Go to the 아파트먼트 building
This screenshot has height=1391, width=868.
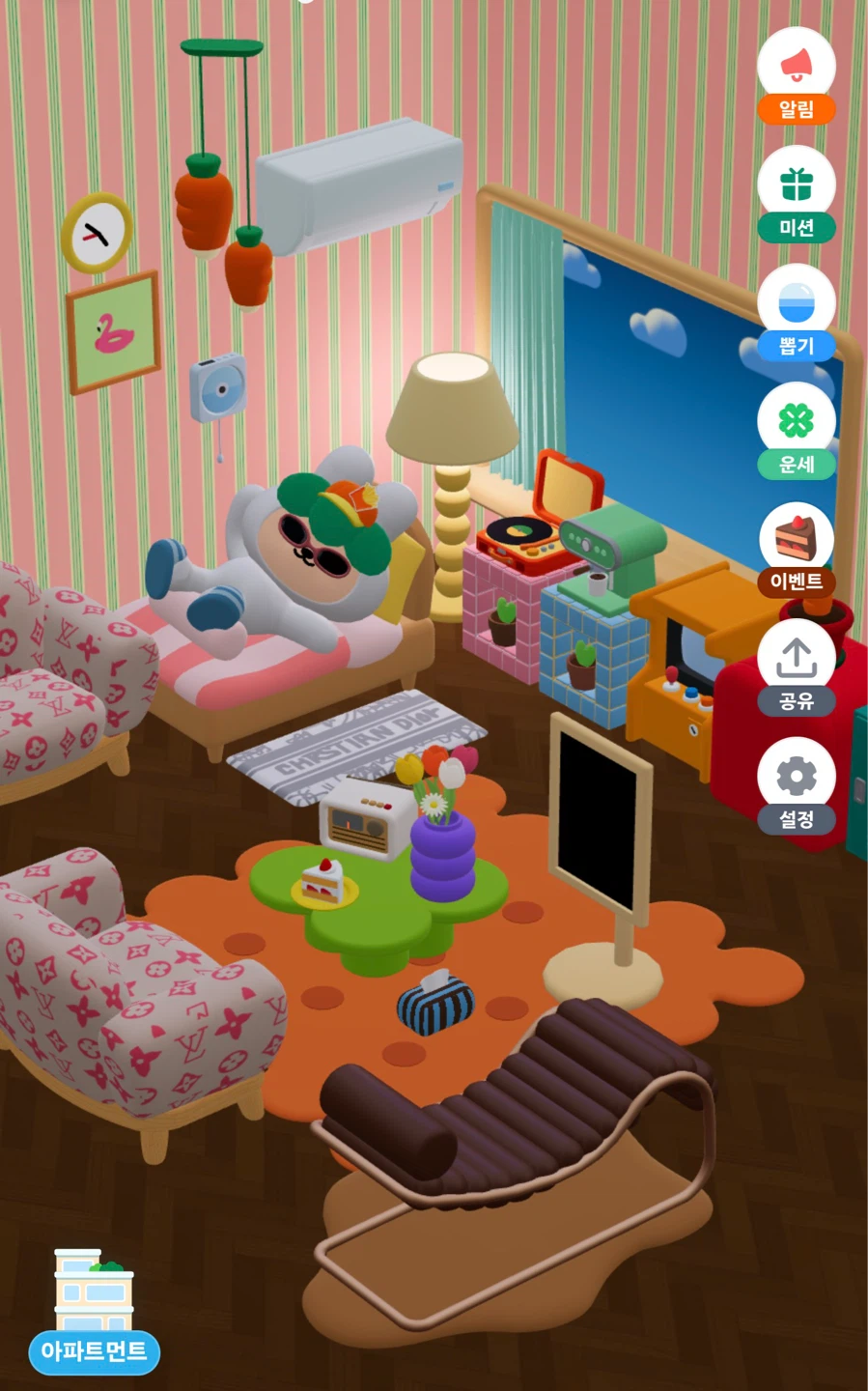[x=94, y=1311]
